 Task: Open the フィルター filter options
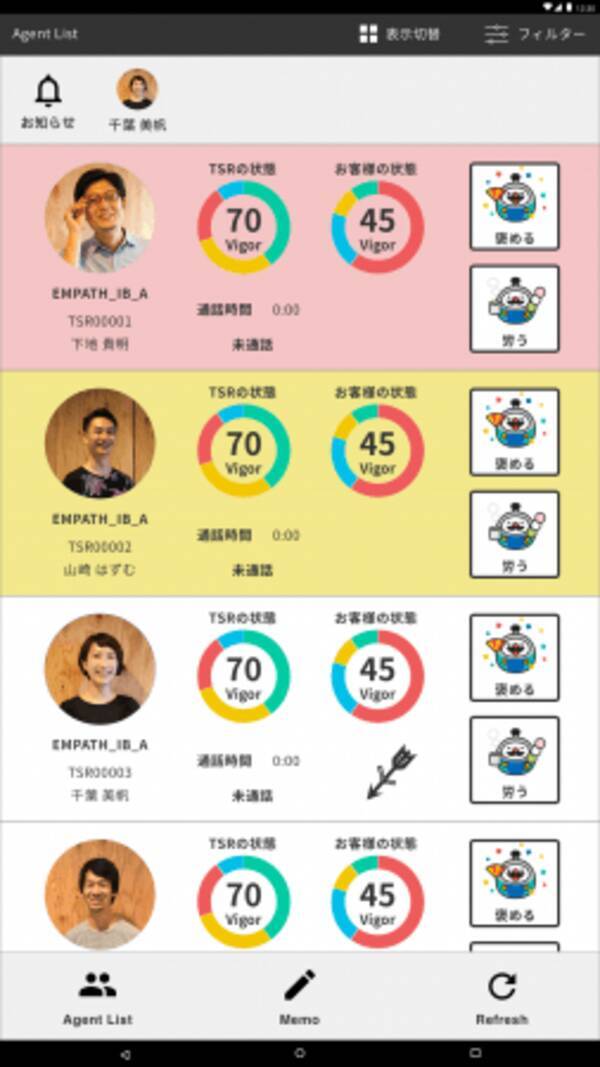pyautogui.click(x=534, y=34)
